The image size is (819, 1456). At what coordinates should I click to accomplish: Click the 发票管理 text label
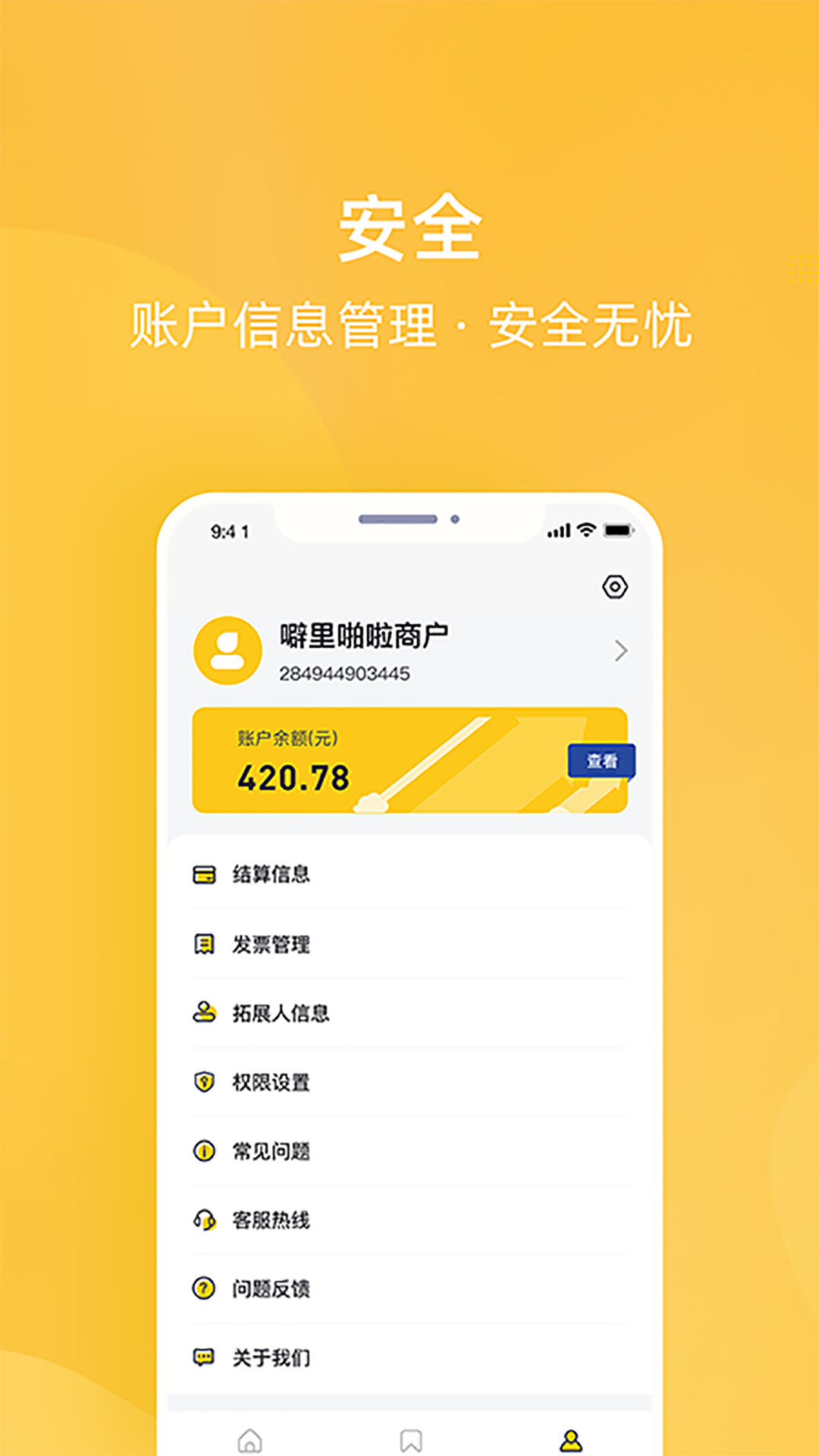point(271,943)
